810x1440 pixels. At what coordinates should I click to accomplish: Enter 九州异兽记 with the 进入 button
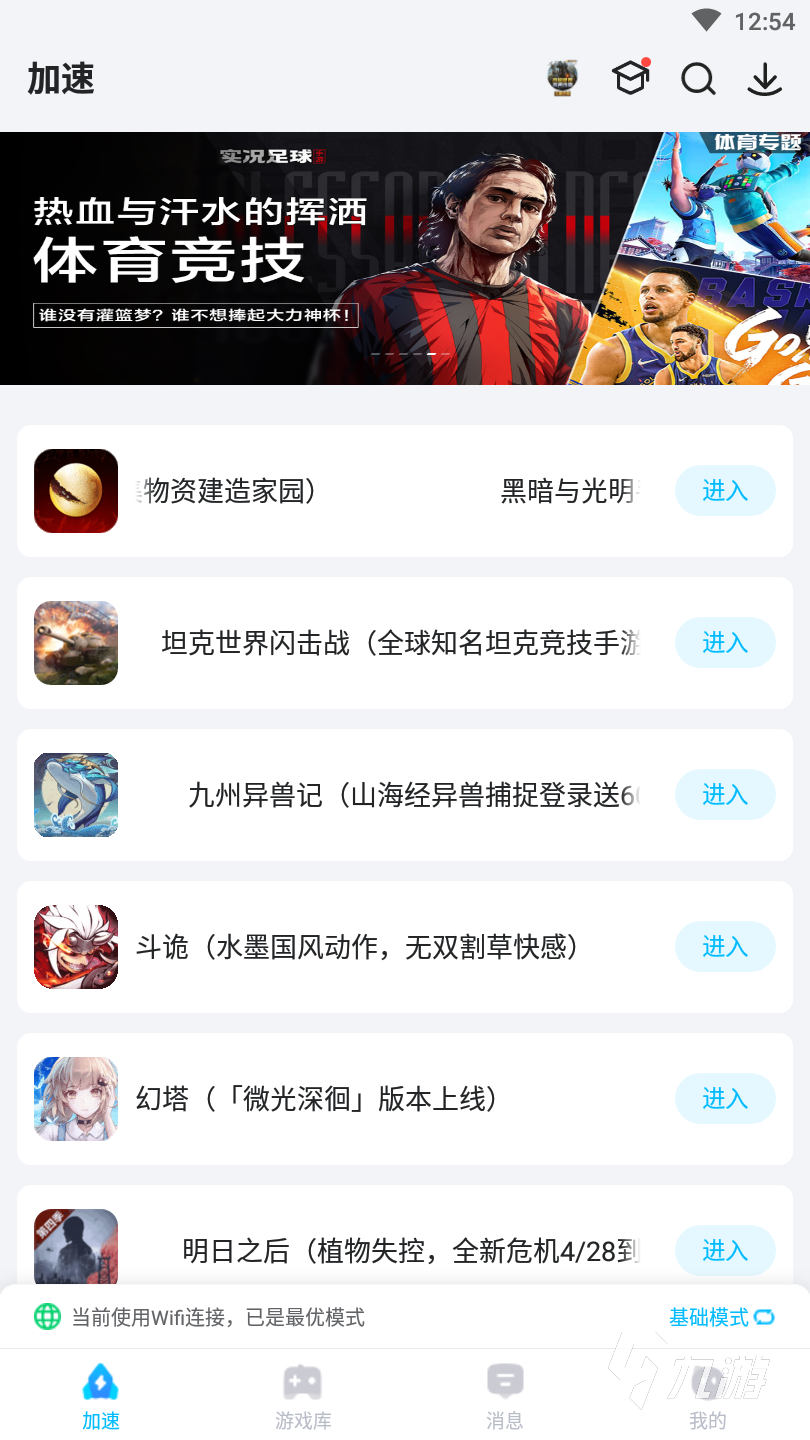tap(725, 795)
